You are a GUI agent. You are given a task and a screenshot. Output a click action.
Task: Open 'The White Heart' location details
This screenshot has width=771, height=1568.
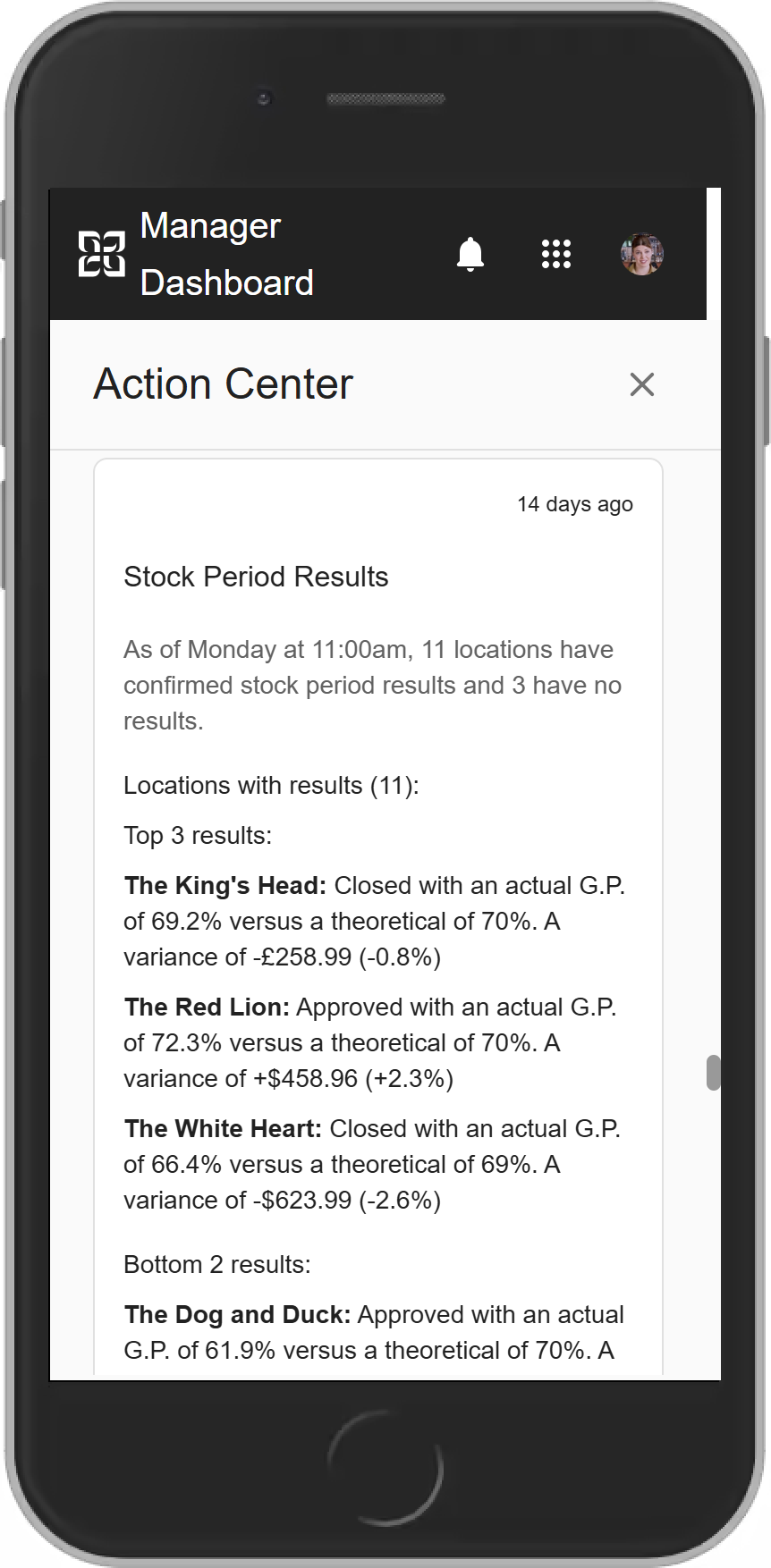220,1129
